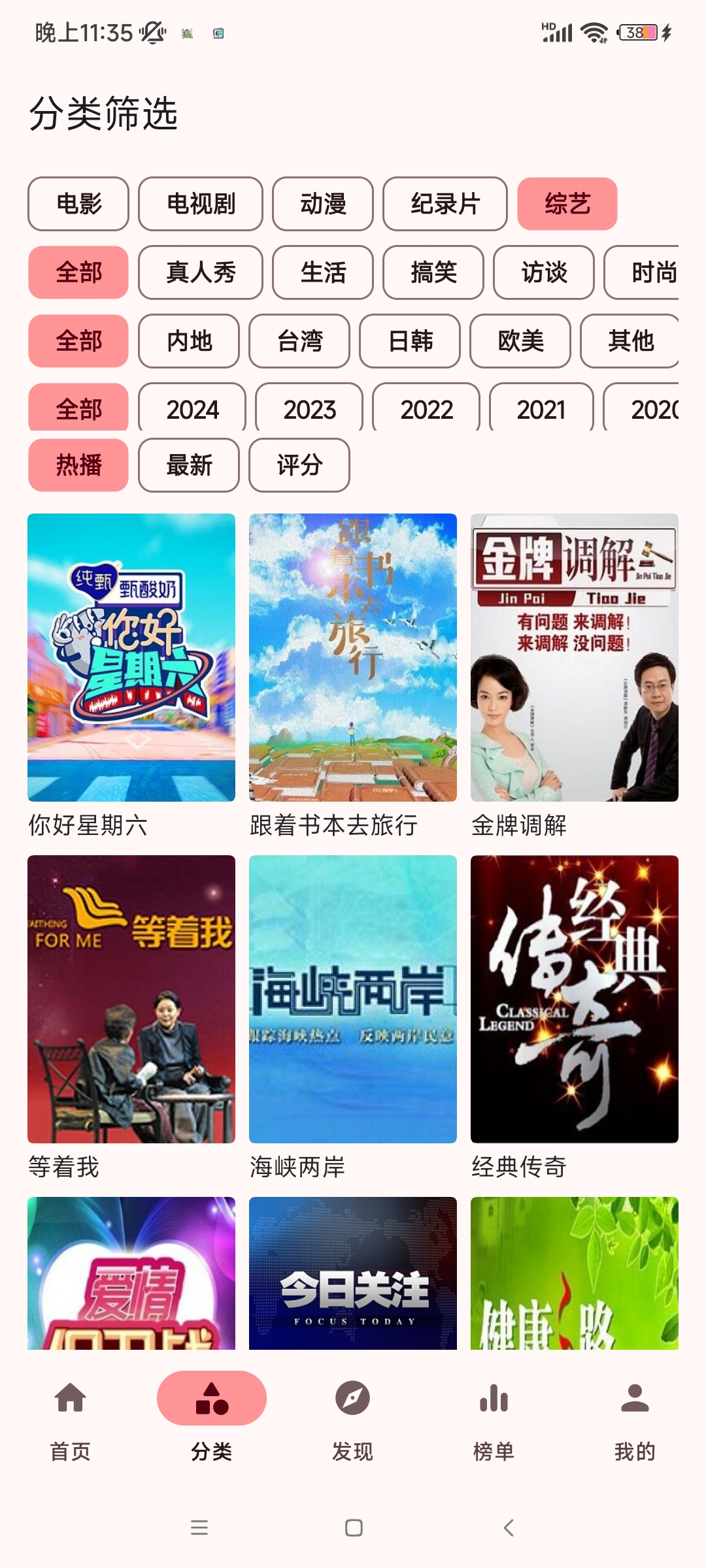Switch to the 电影 category tab
Viewport: 706px width, 1568px height.
point(78,204)
